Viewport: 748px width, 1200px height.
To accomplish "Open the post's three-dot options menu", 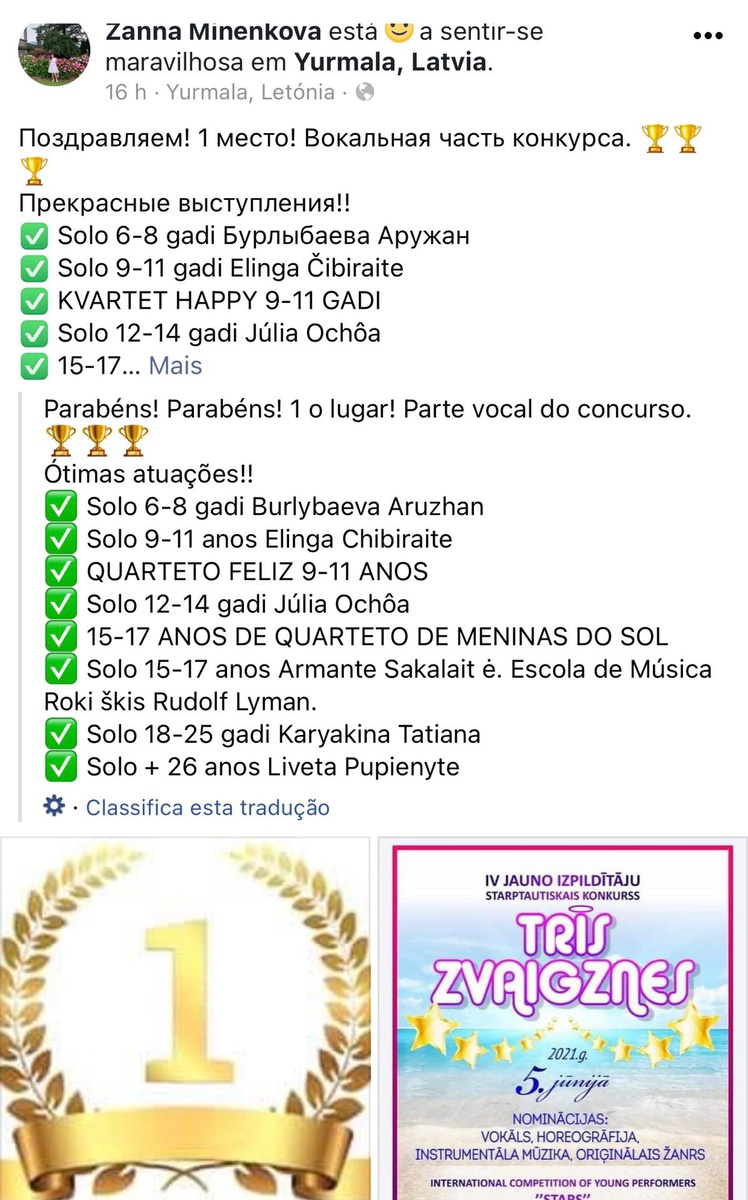I will coord(708,33).
